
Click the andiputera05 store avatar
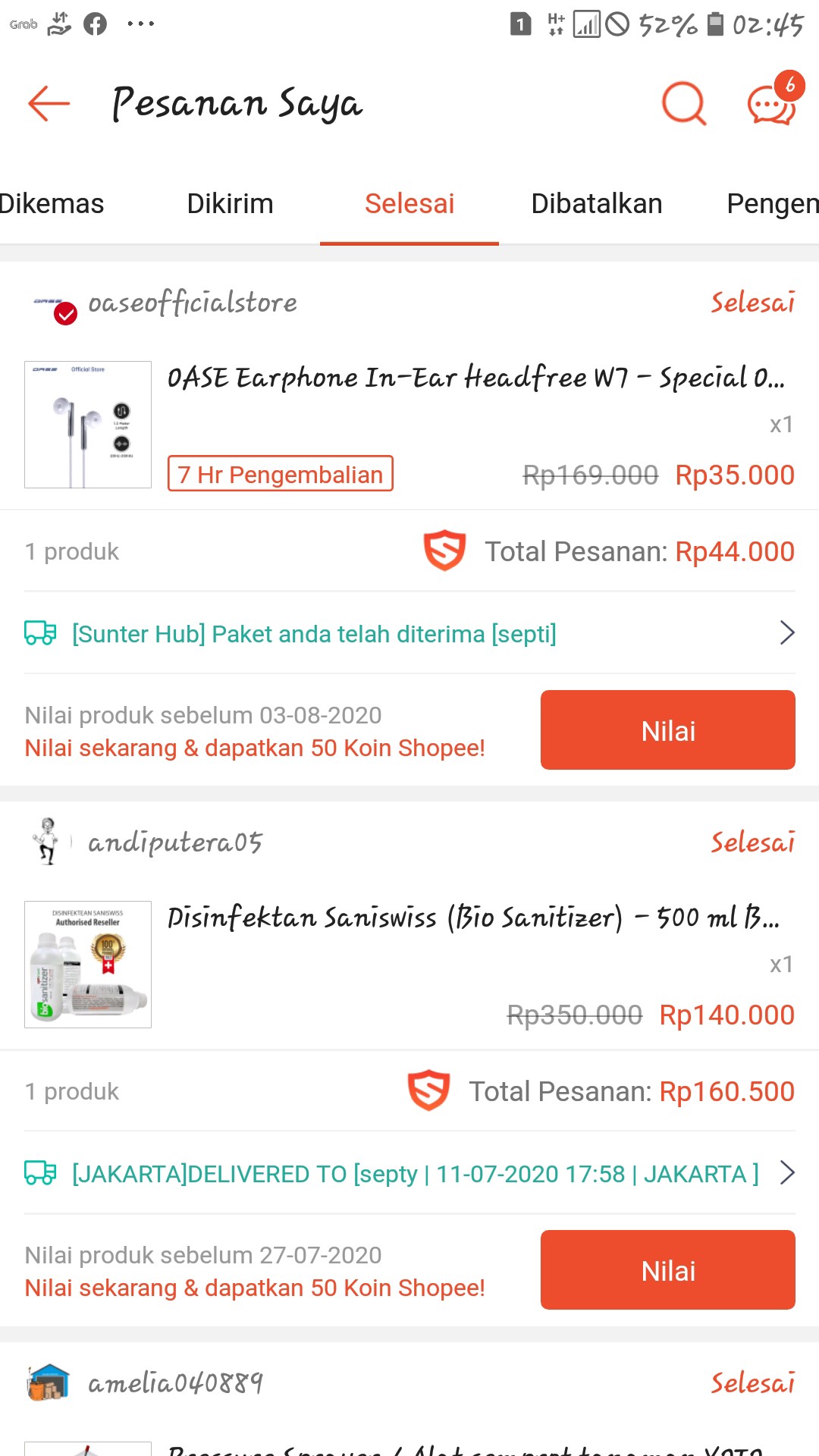[x=45, y=842]
